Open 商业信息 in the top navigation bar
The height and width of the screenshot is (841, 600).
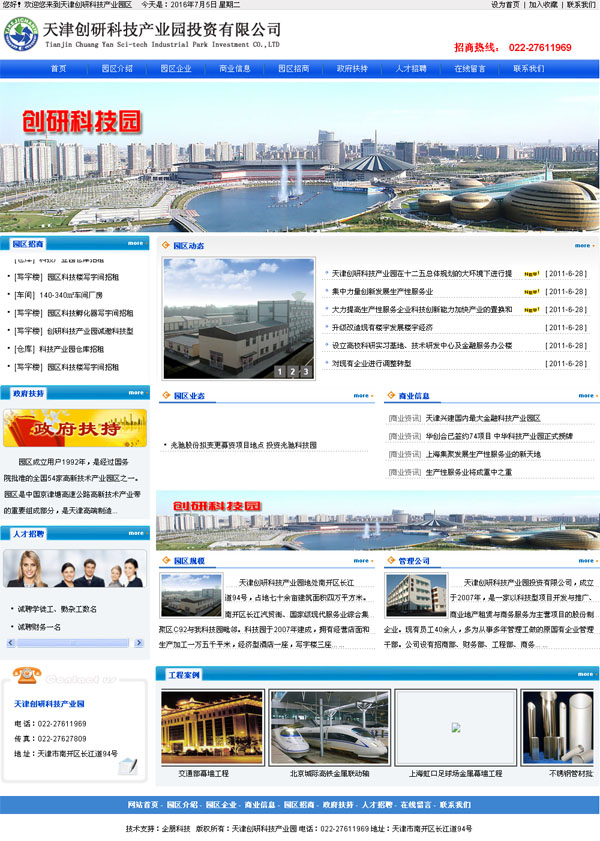point(235,69)
